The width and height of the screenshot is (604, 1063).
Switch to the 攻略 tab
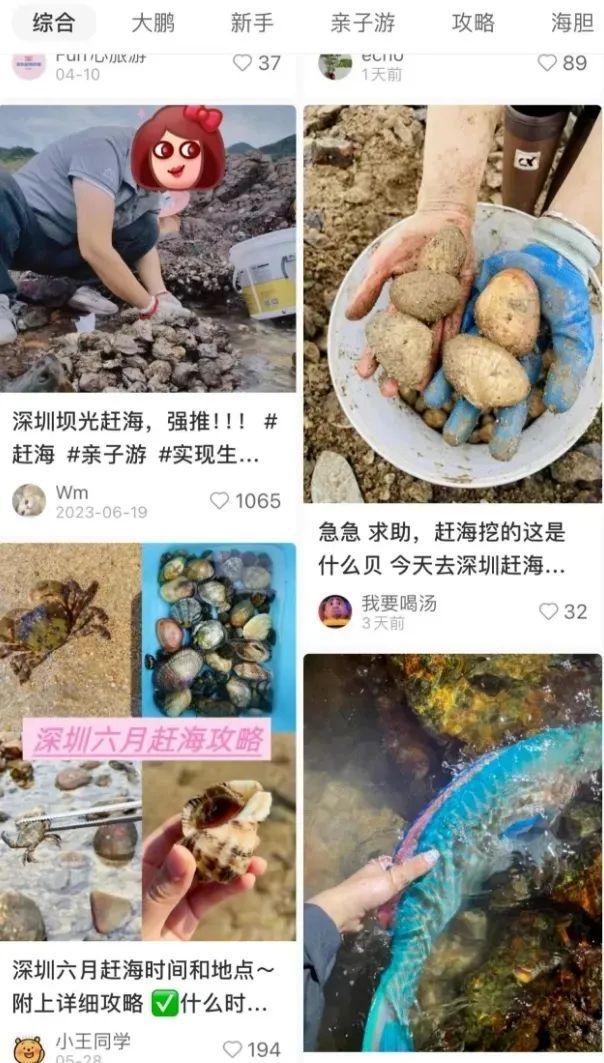(473, 23)
